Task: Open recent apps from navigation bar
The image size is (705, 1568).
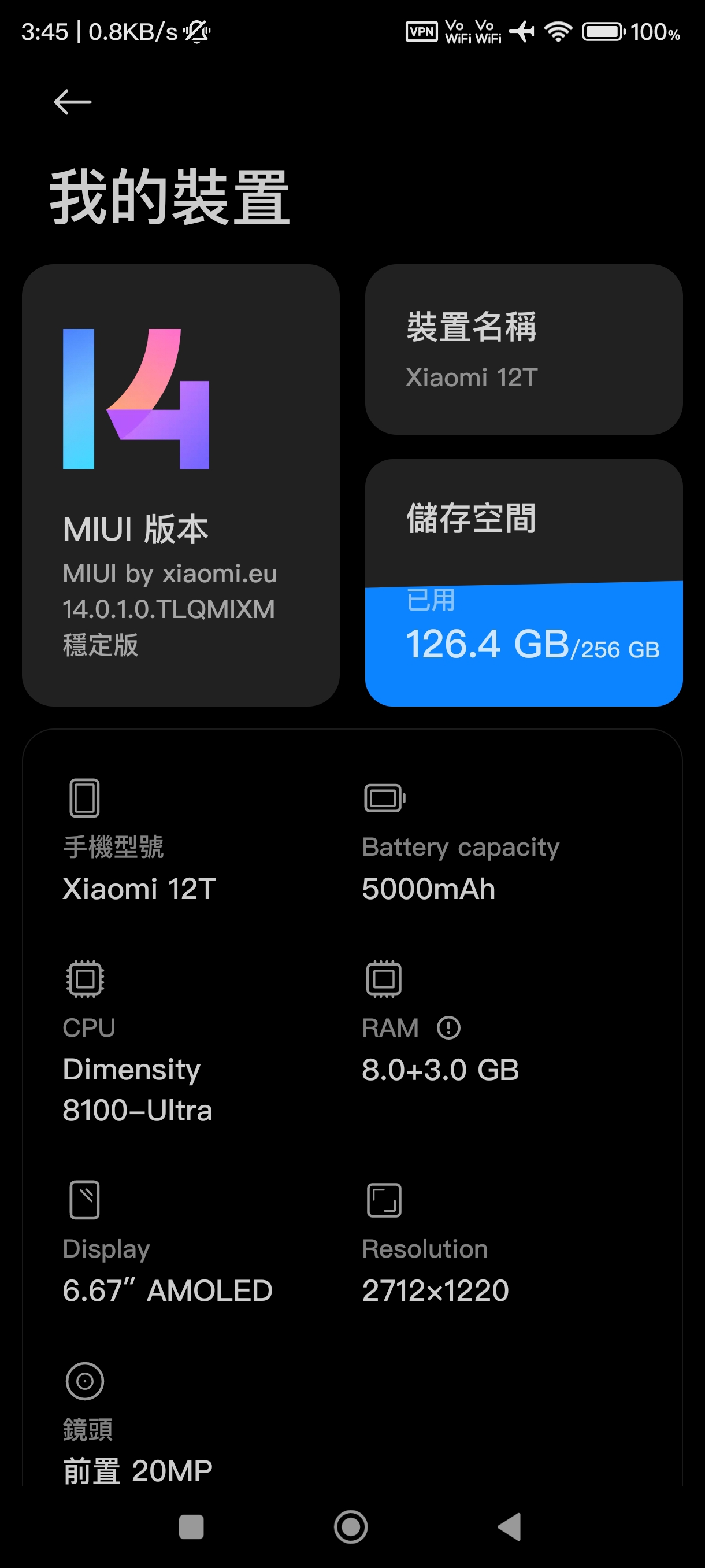Action: 191,1526
